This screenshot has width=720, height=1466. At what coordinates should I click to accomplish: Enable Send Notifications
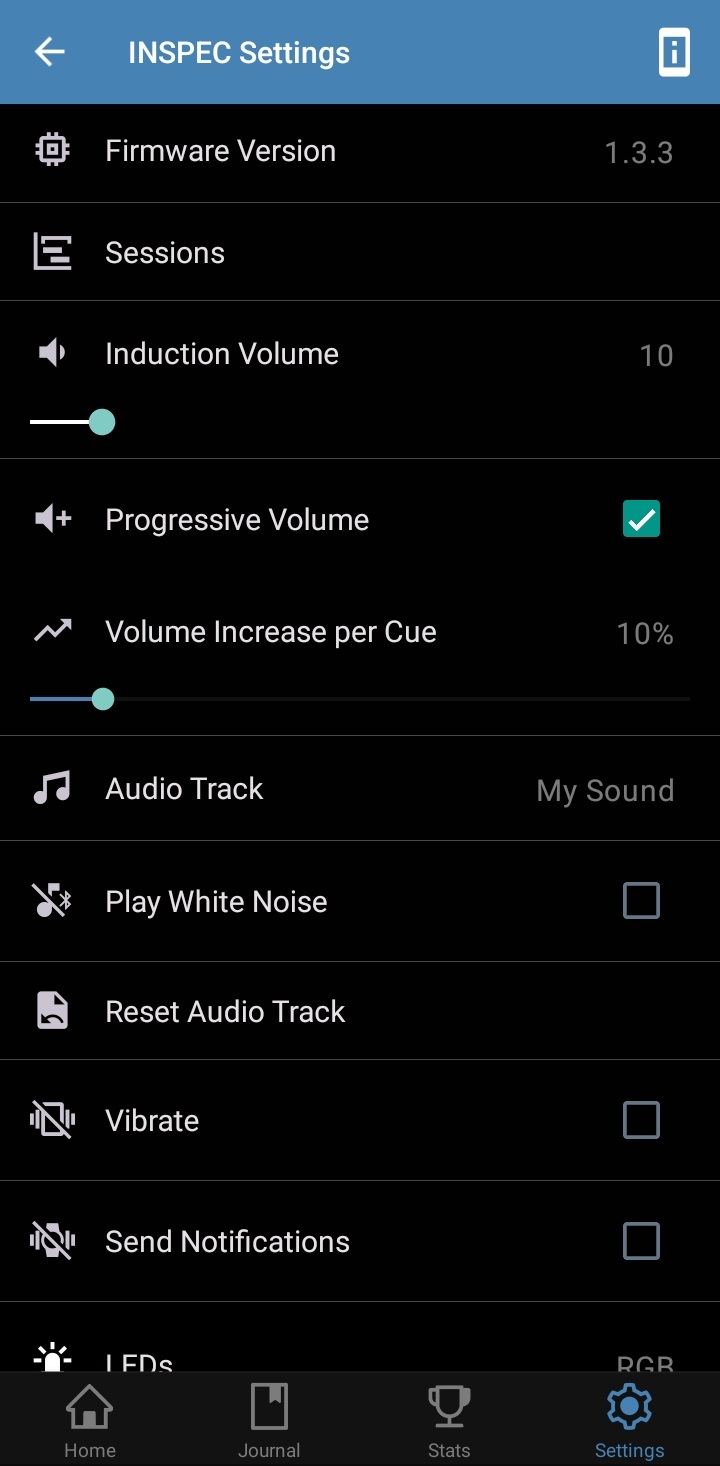641,1240
